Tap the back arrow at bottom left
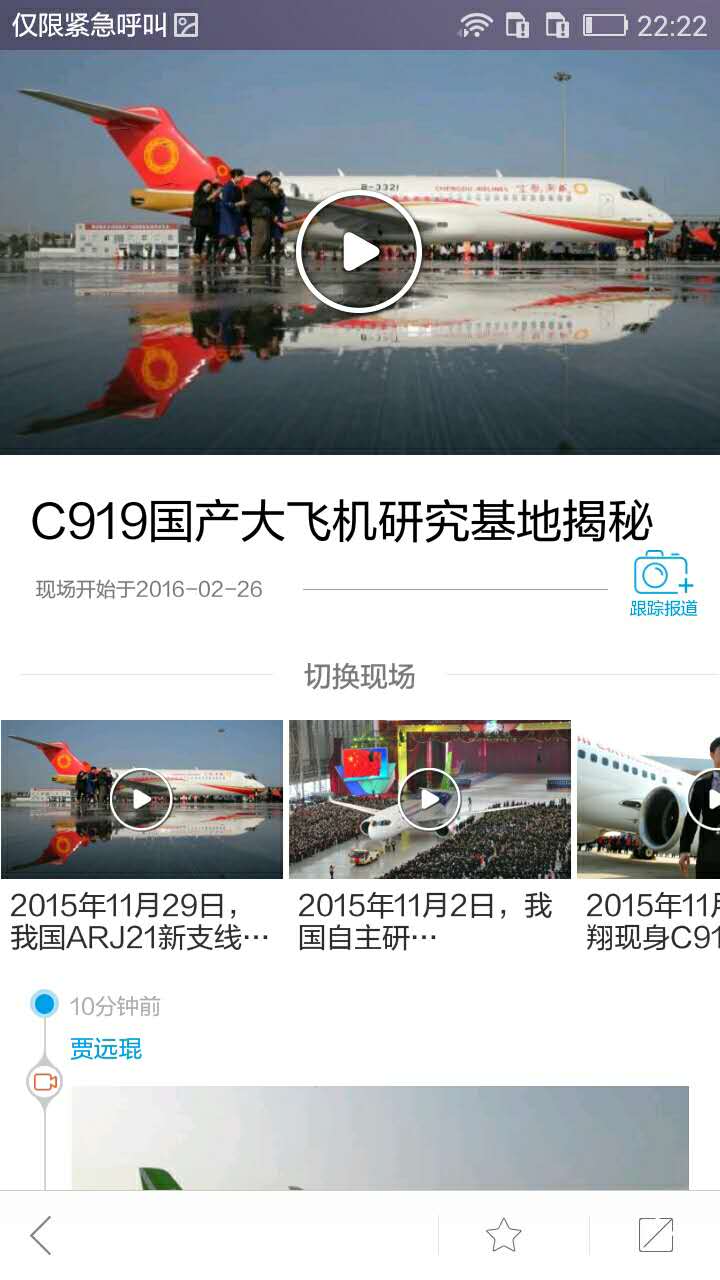720x1280 pixels. (x=42, y=1237)
